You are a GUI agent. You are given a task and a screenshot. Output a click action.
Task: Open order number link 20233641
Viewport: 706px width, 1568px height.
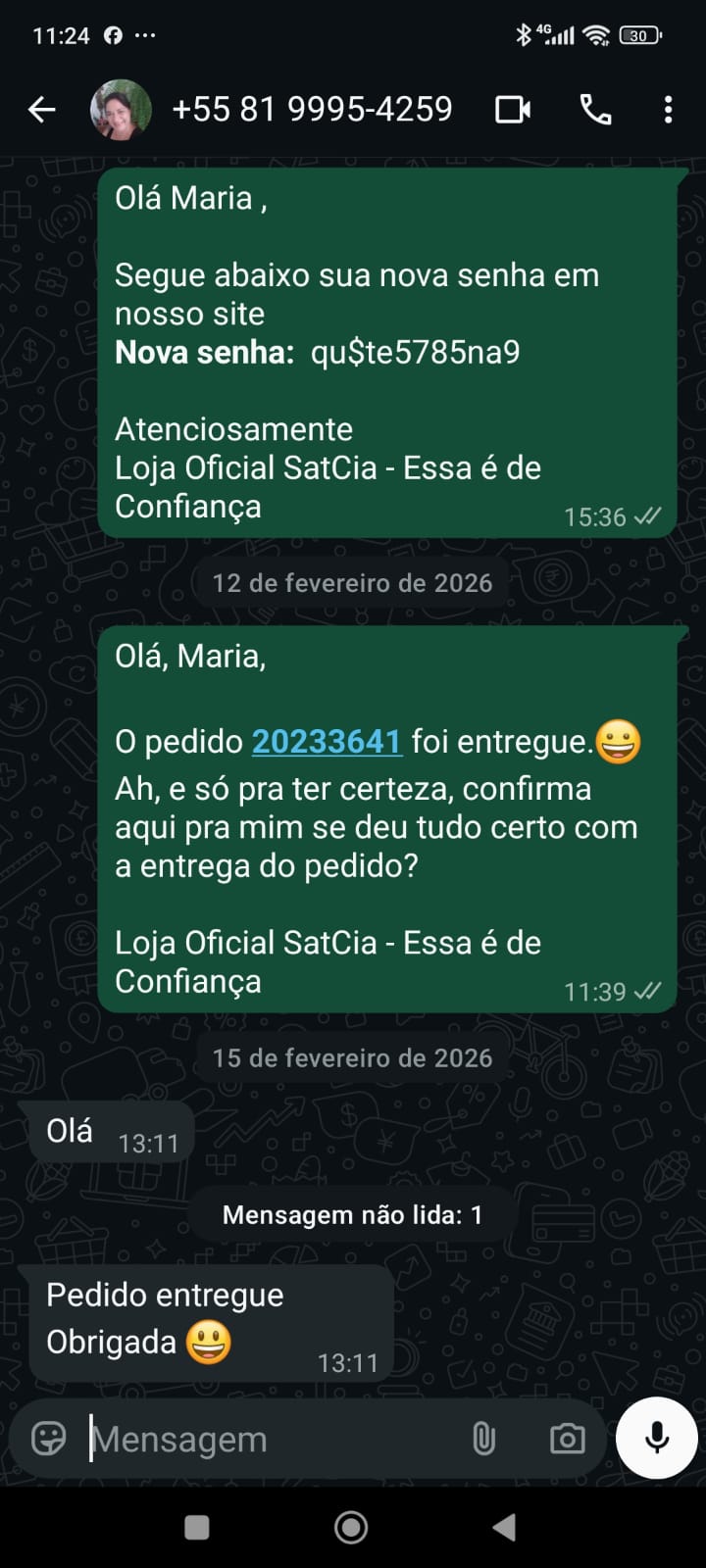[x=327, y=742]
